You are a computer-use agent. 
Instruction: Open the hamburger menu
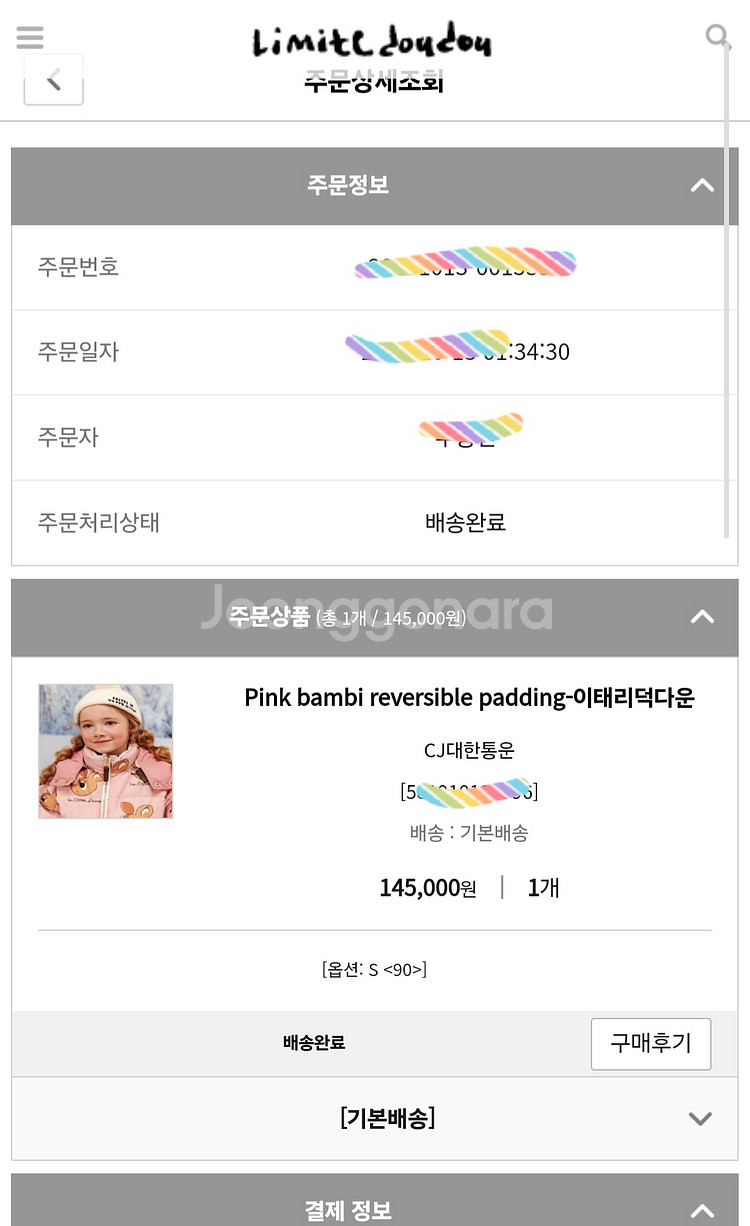30,37
